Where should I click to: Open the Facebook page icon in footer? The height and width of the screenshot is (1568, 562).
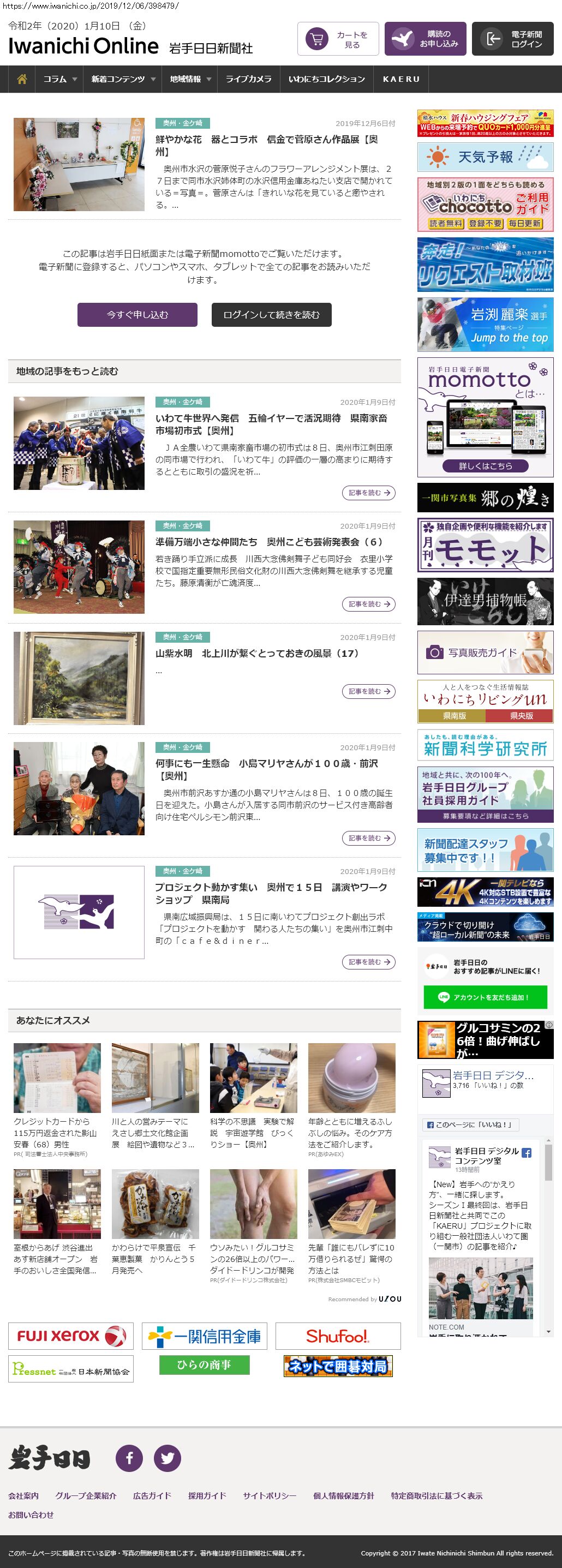pos(129,1458)
